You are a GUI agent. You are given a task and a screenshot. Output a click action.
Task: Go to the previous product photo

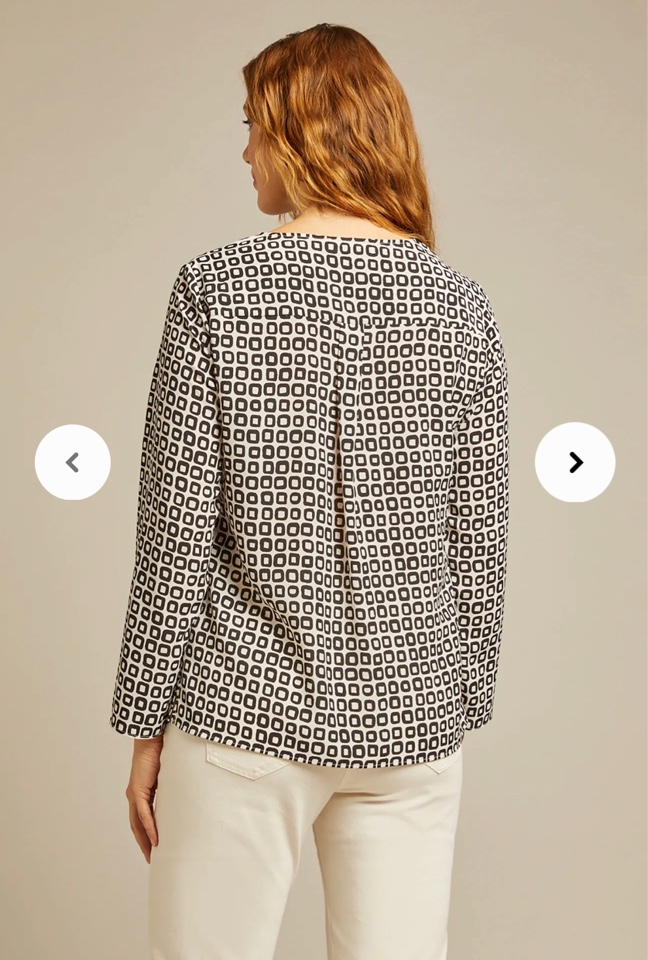73,462
